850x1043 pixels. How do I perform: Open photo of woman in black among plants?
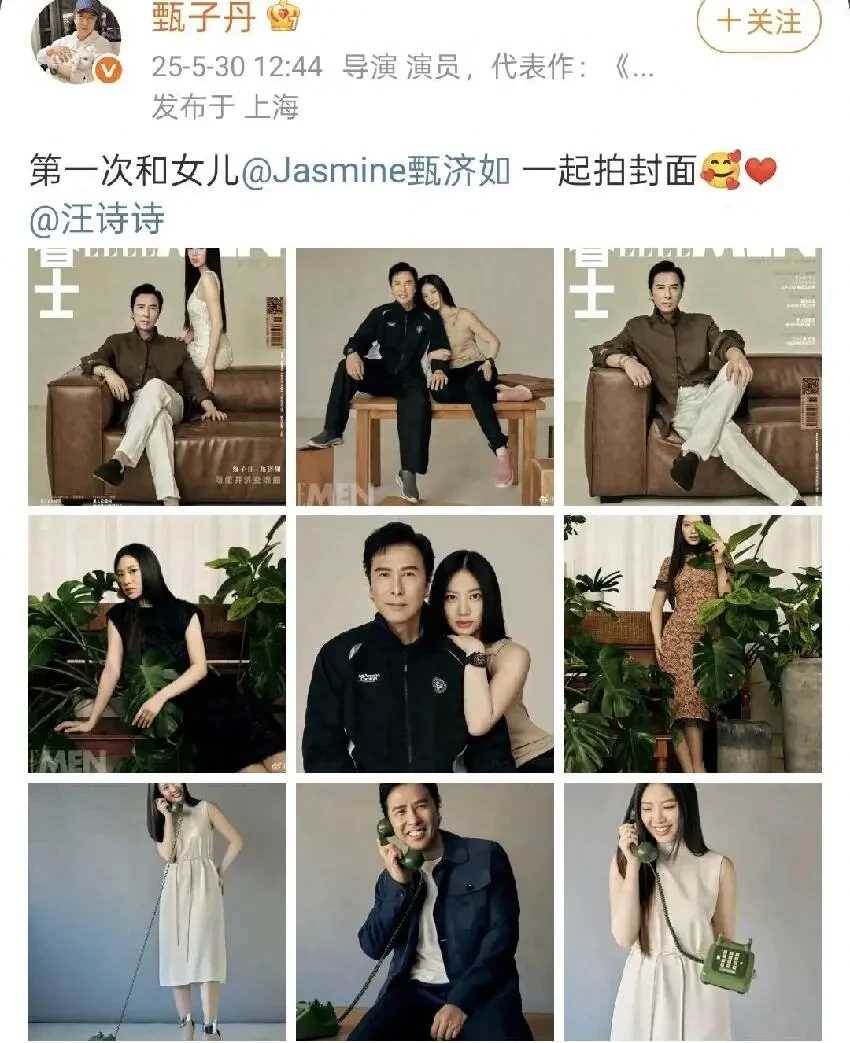(x=156, y=644)
